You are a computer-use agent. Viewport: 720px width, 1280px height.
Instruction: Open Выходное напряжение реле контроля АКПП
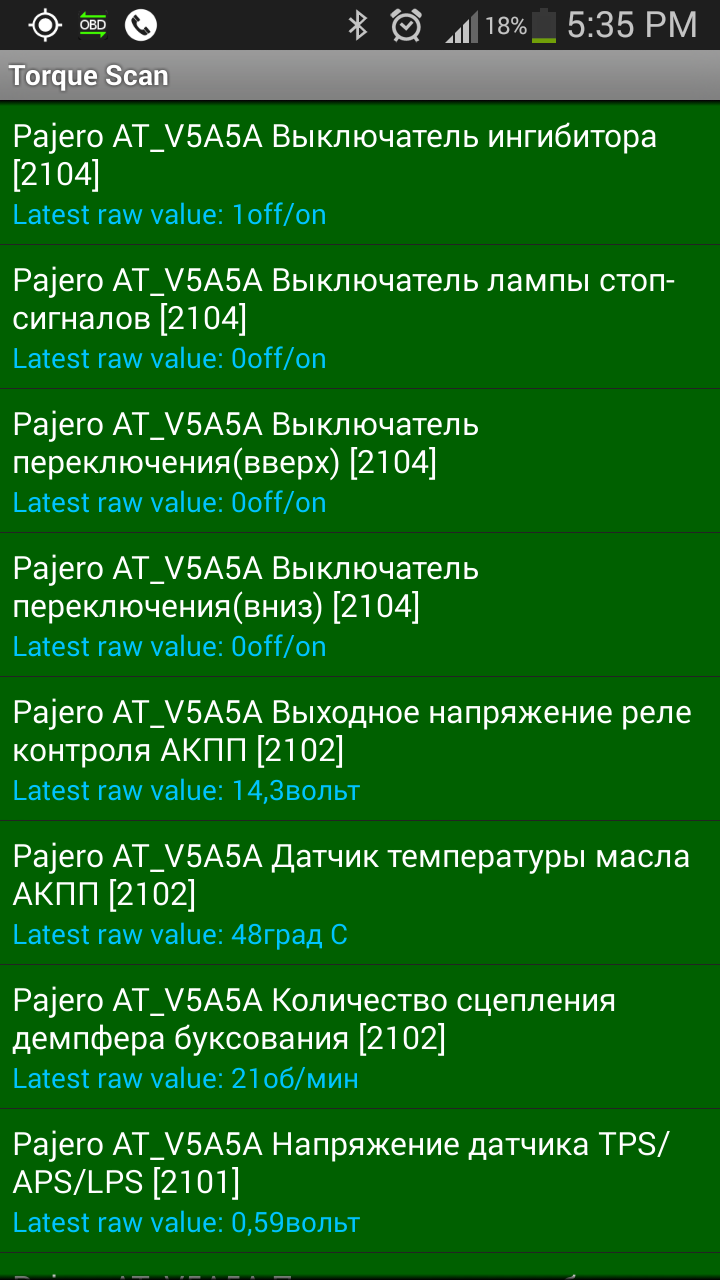coord(360,749)
